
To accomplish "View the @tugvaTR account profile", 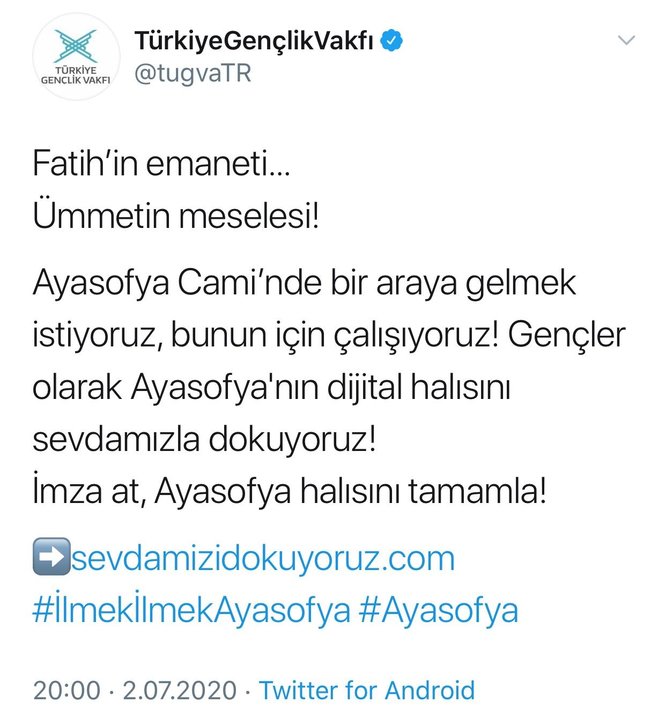I will pyautogui.click(x=186, y=76).
